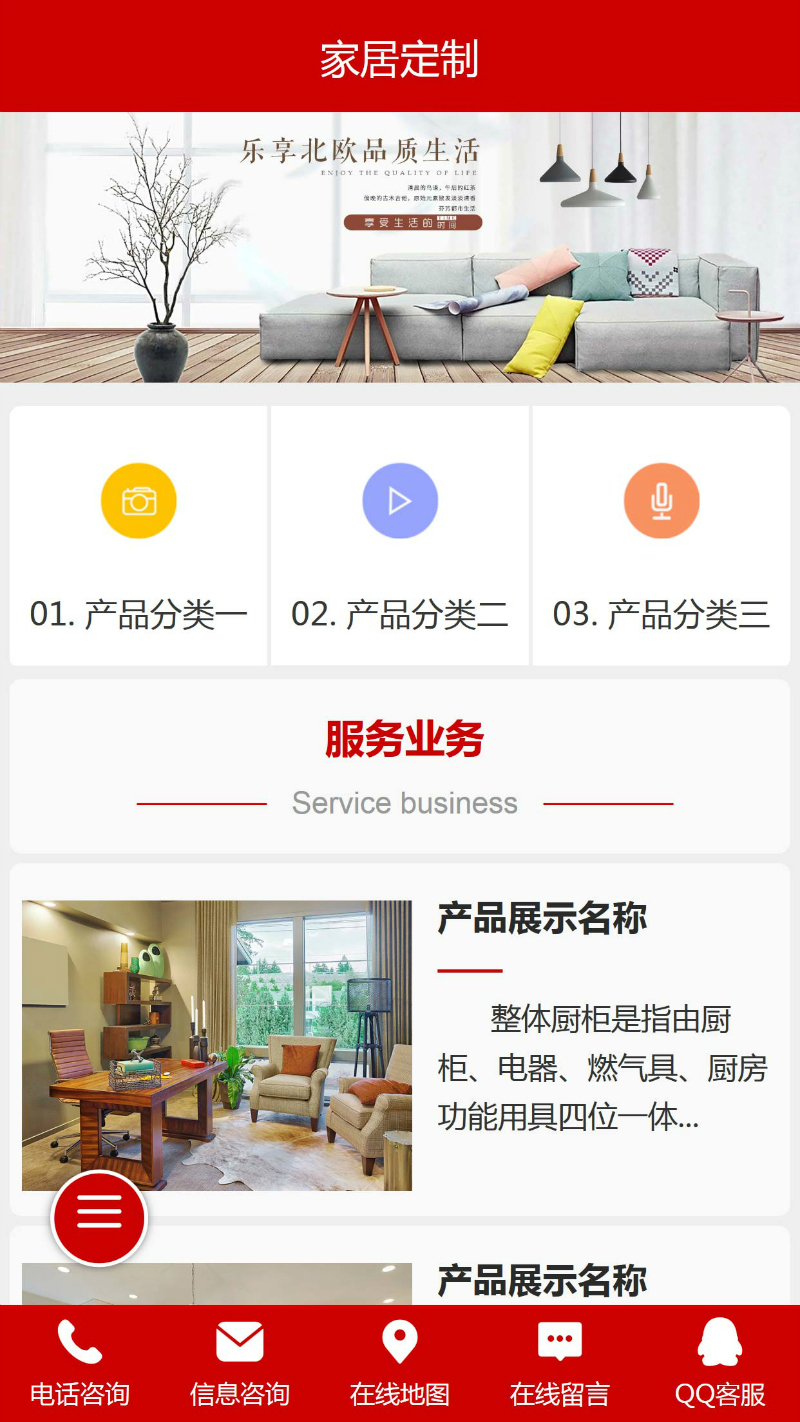Open the 整体厨柜 product card
This screenshot has height=1422, width=800.
tap(400, 1040)
